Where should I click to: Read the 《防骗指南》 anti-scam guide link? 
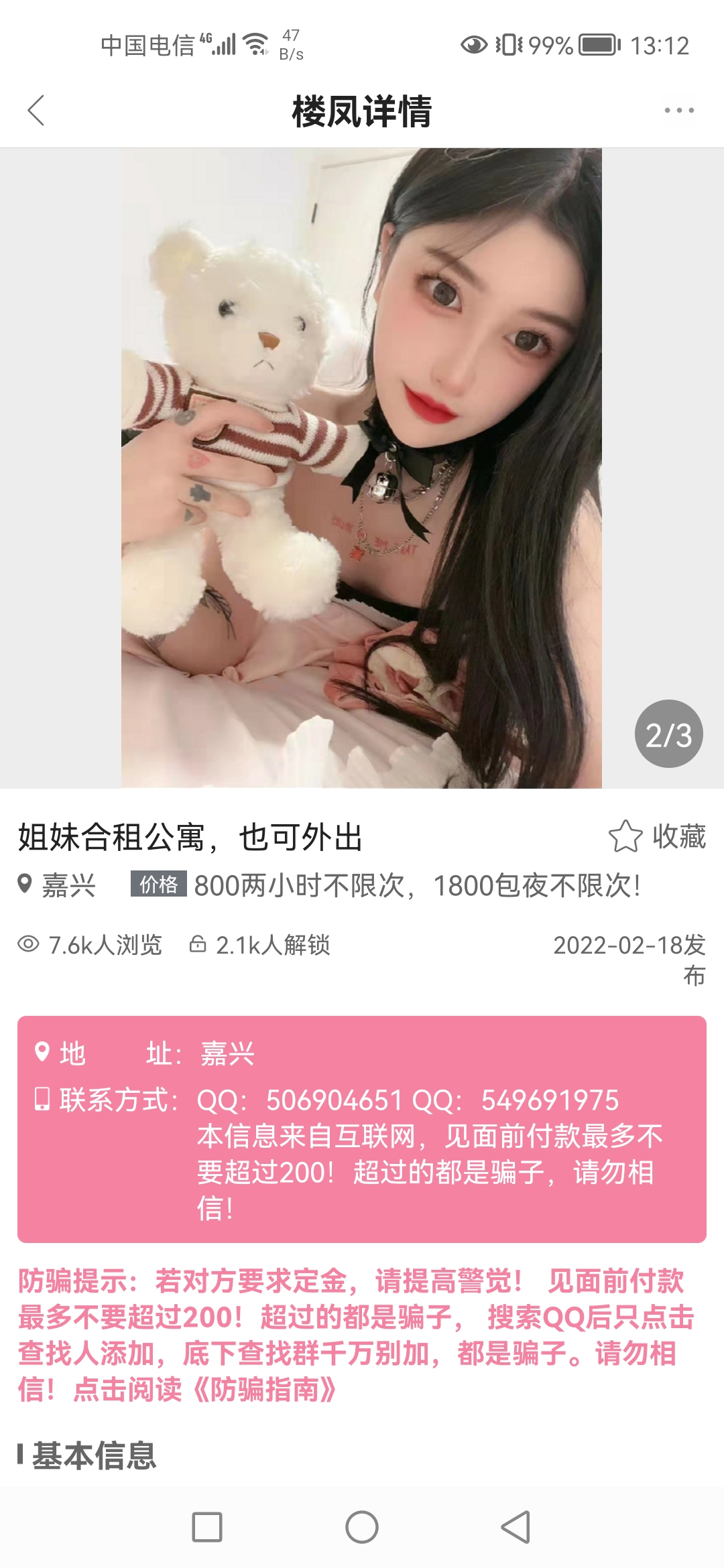264,1390
